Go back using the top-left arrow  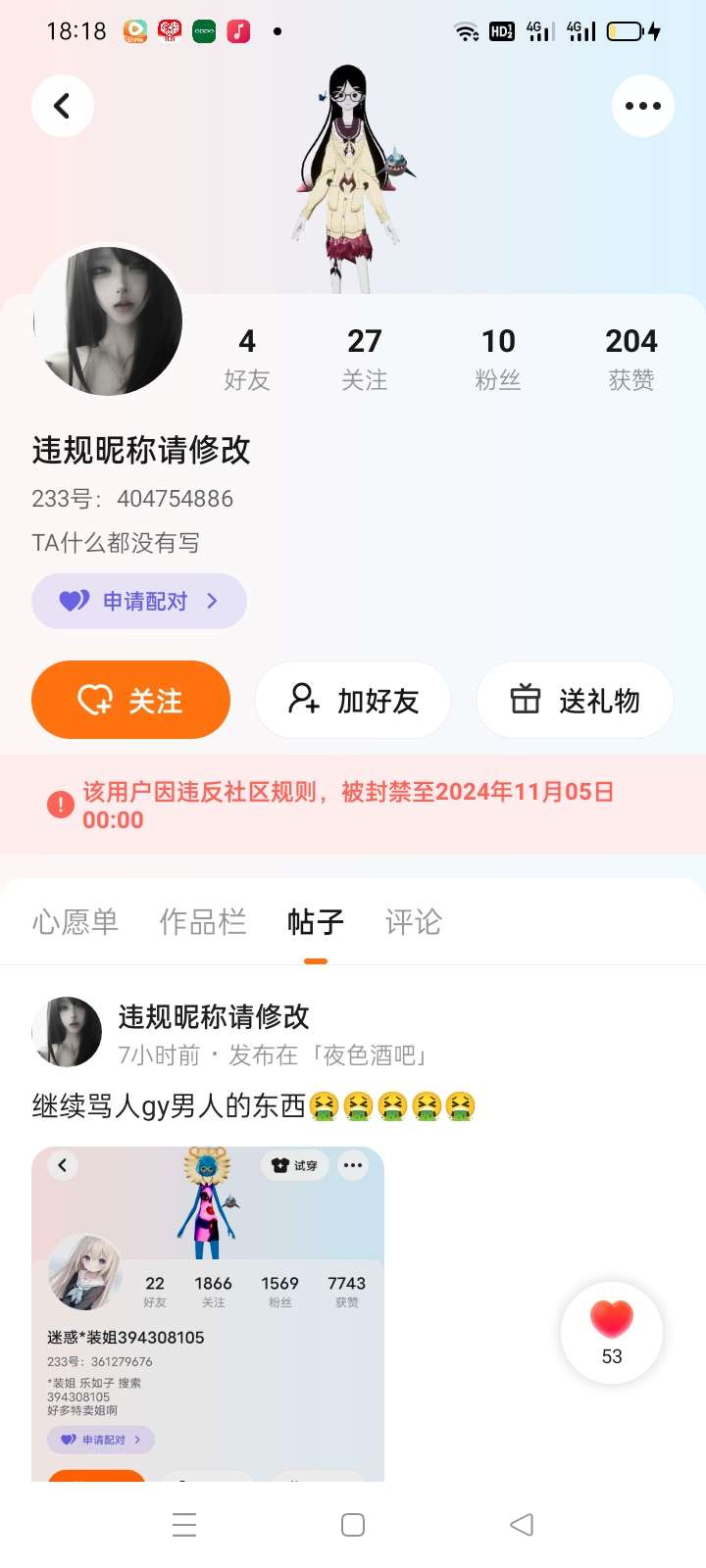click(x=62, y=106)
